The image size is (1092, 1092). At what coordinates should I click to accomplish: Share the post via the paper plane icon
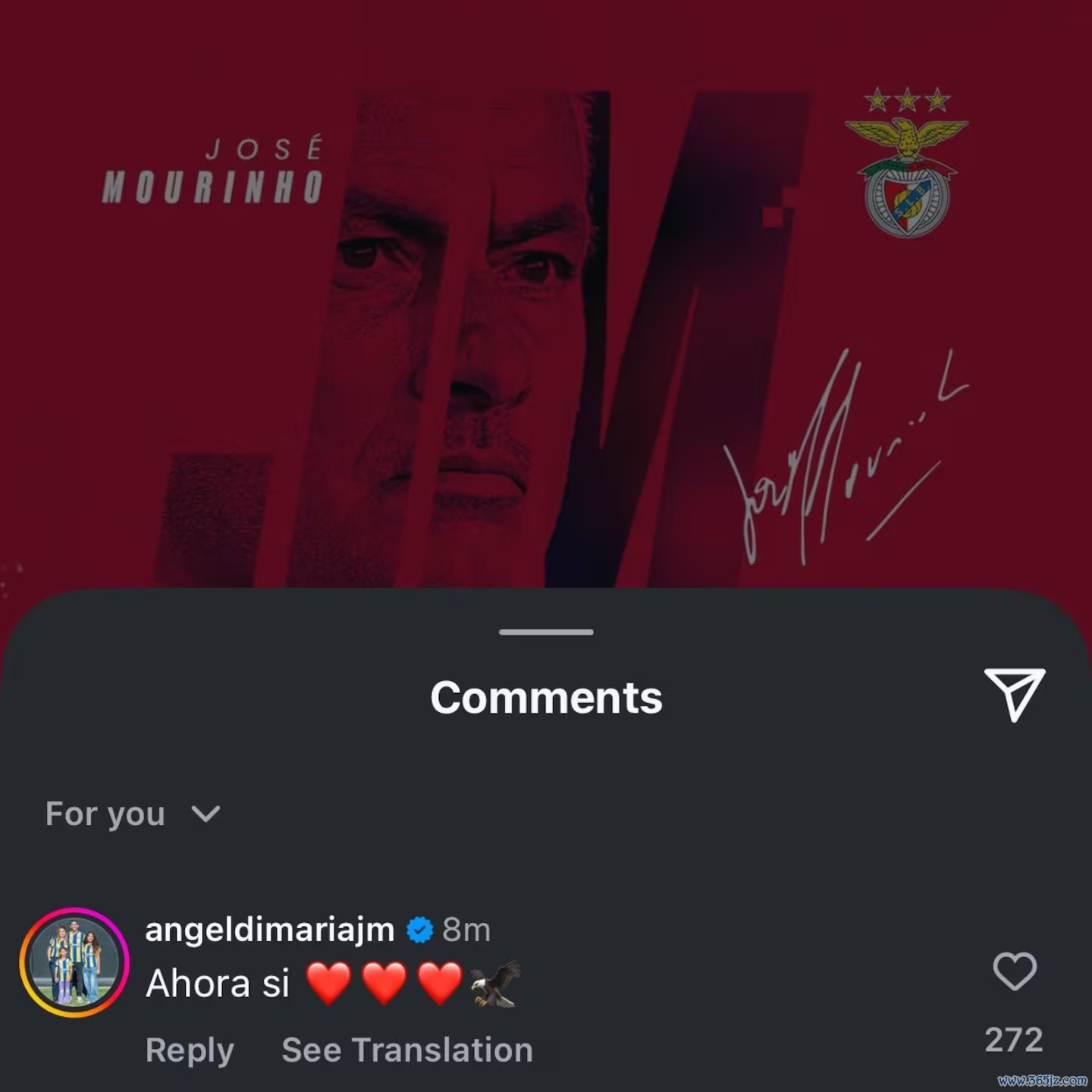point(1014,694)
